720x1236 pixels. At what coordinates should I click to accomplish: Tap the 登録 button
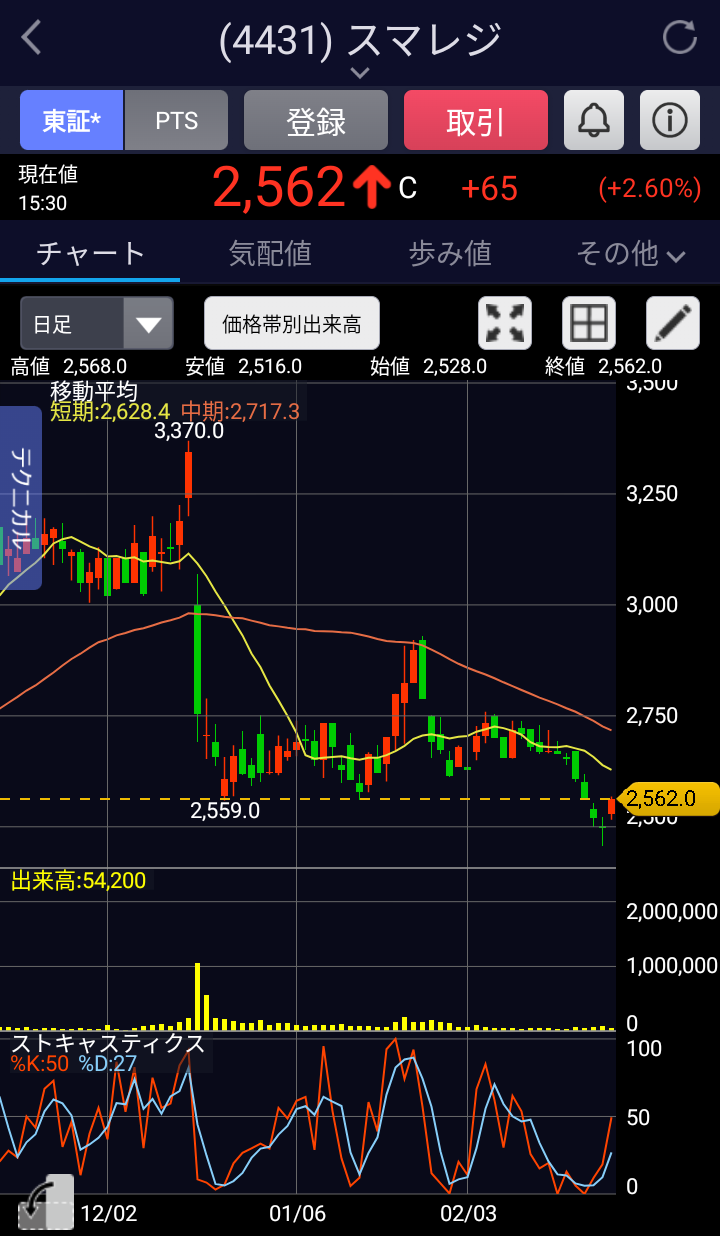tap(316, 121)
